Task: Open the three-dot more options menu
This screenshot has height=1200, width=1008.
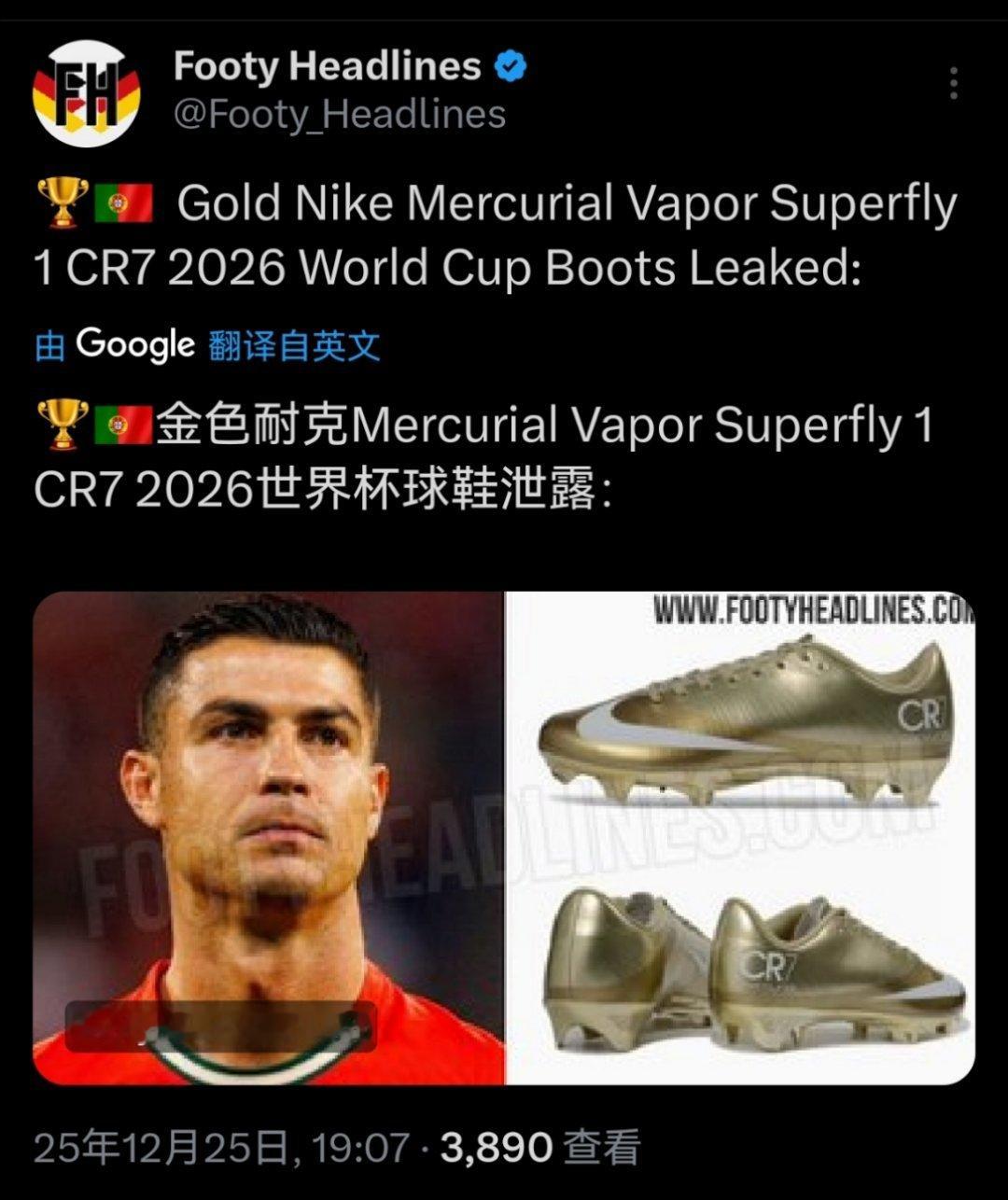Action: coord(956,84)
